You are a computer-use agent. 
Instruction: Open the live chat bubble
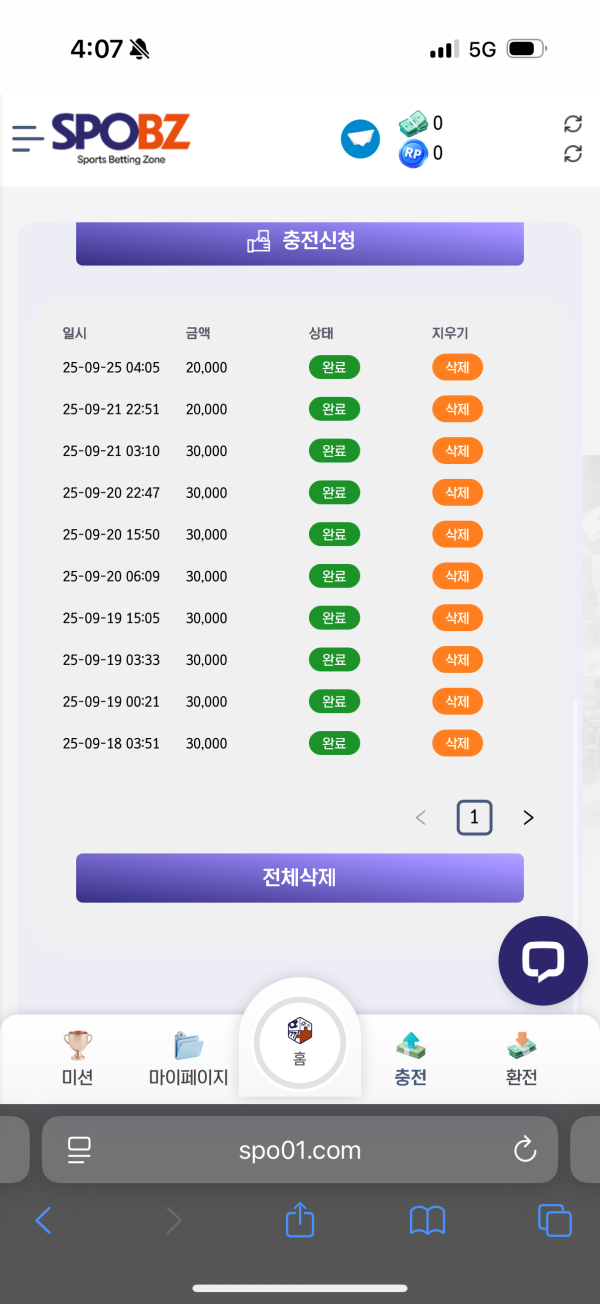tap(543, 961)
